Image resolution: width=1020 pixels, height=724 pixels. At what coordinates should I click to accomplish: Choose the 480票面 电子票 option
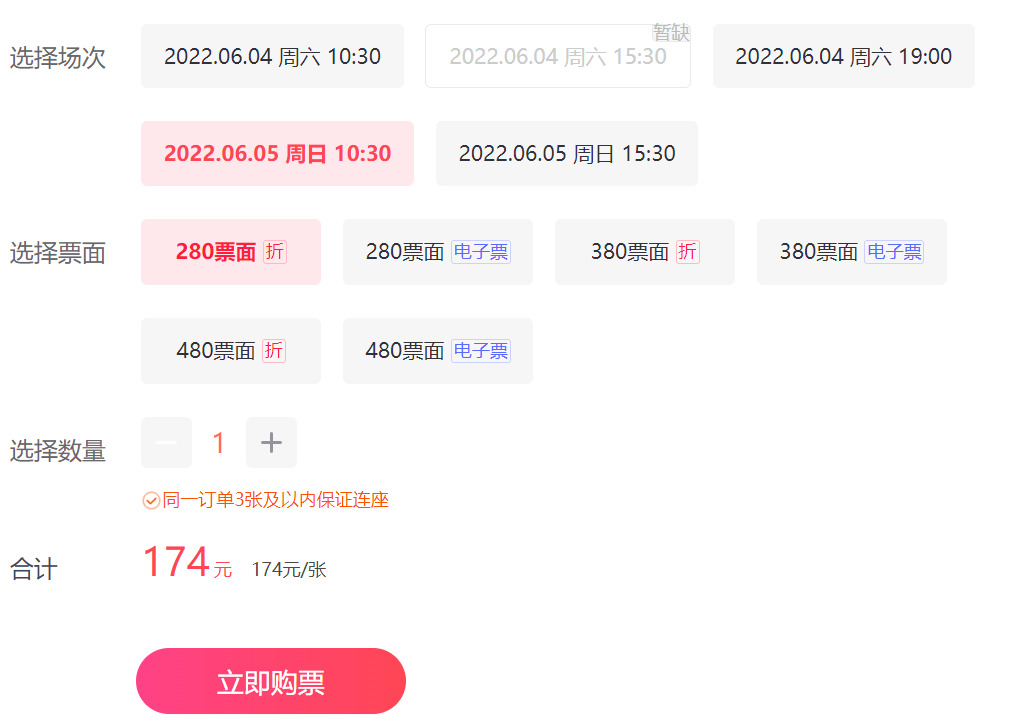coord(437,351)
